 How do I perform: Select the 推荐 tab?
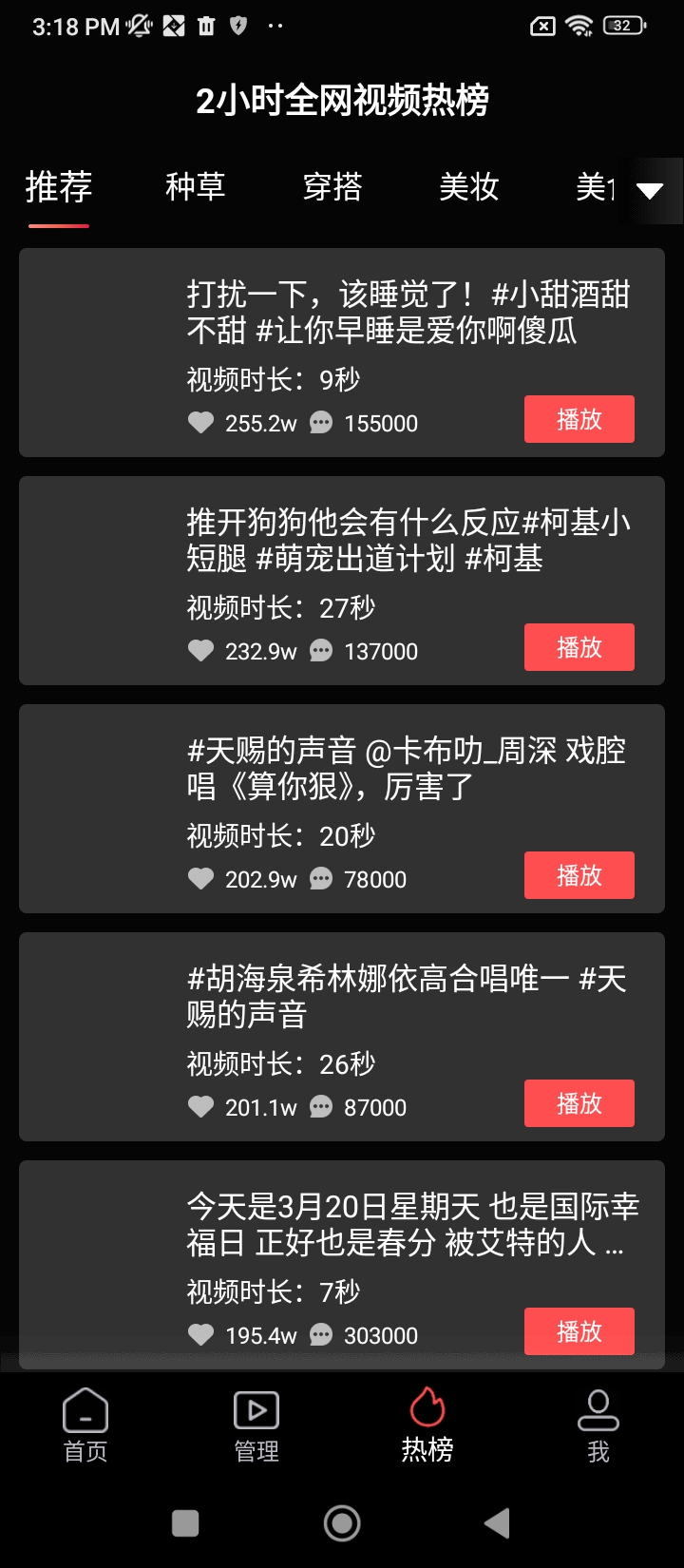[59, 187]
